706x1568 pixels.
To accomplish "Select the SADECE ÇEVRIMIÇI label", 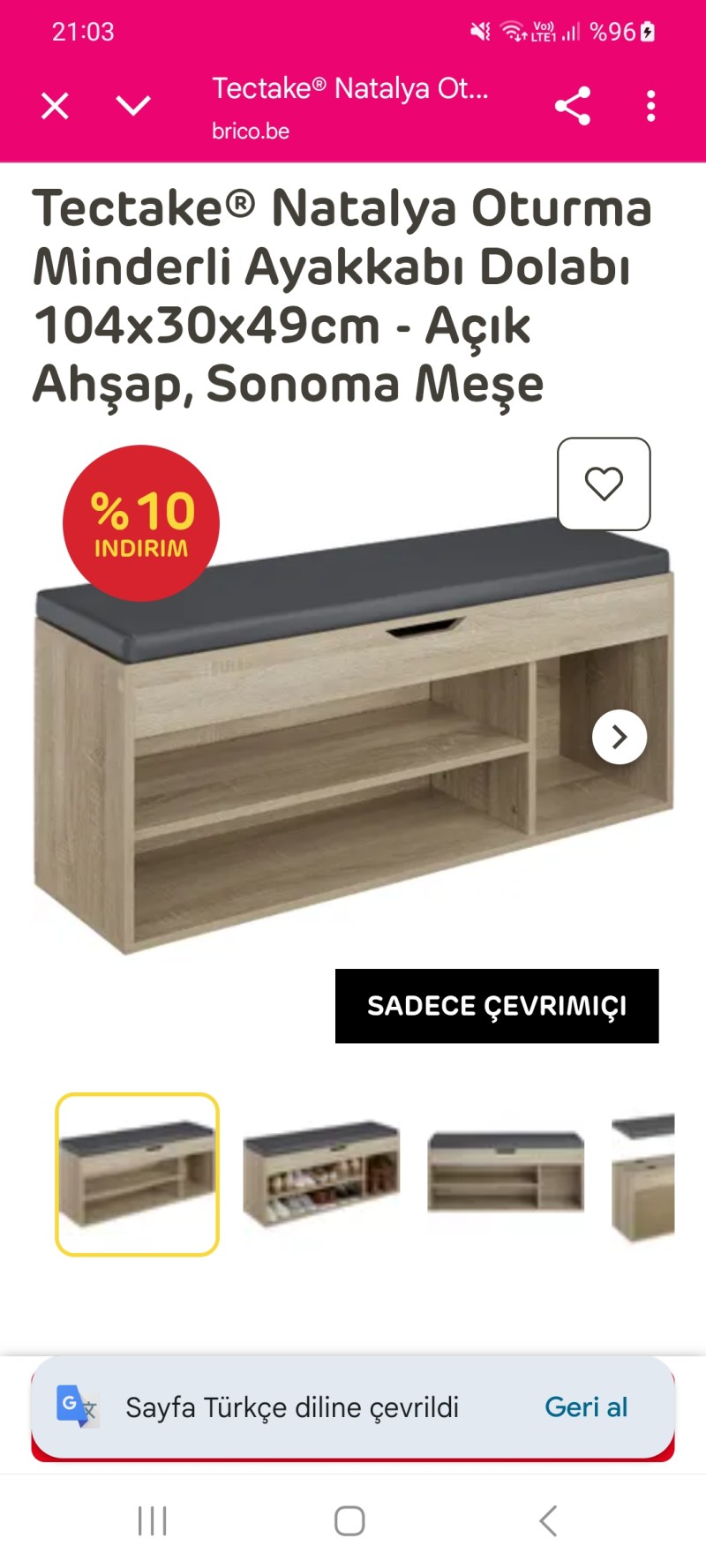I will [498, 1006].
